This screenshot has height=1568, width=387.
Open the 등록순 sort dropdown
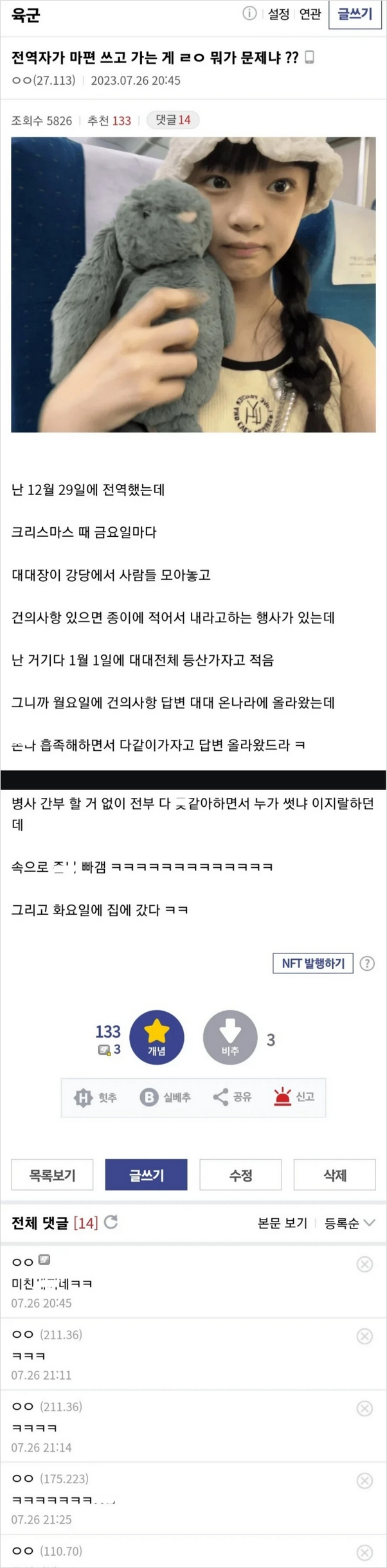[349, 1223]
